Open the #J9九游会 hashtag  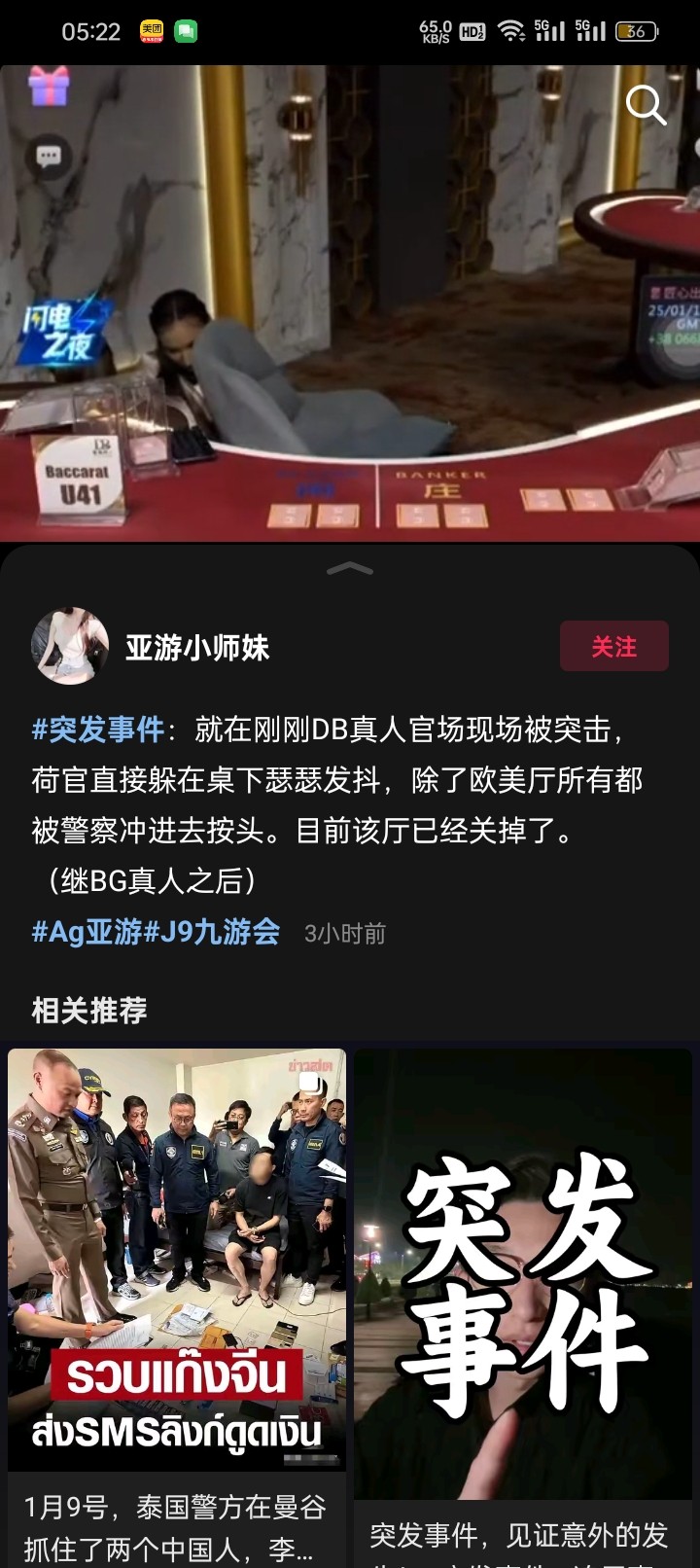click(x=212, y=932)
